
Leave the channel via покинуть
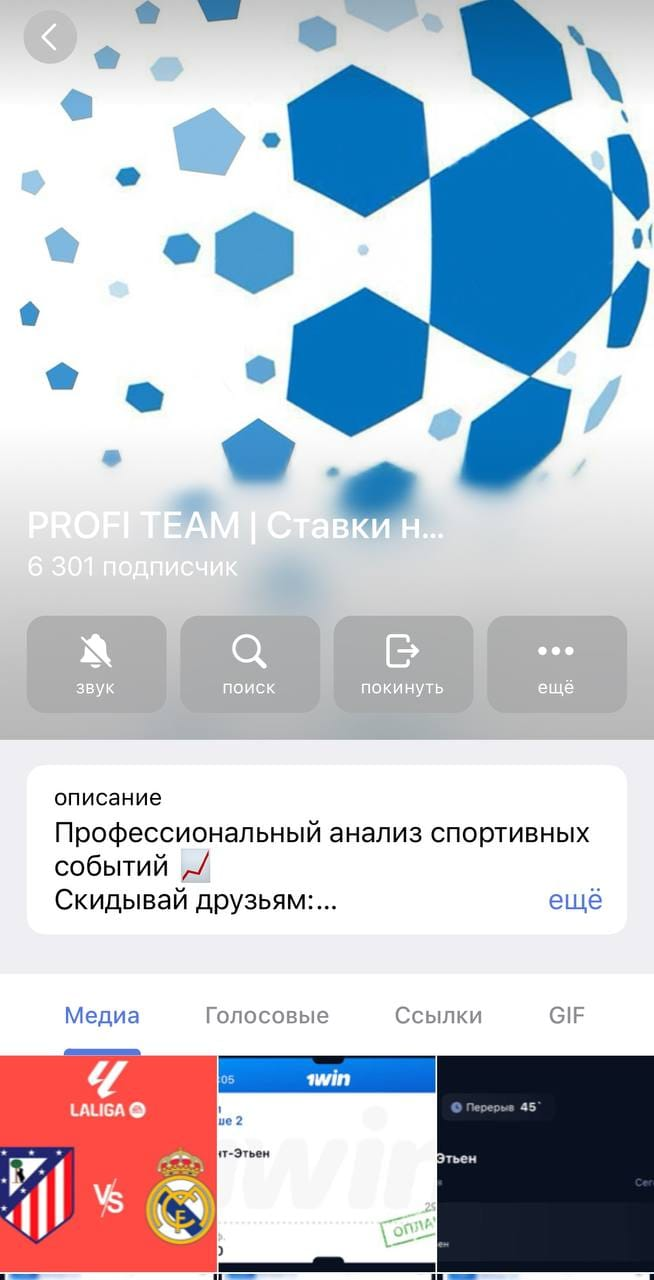402,664
